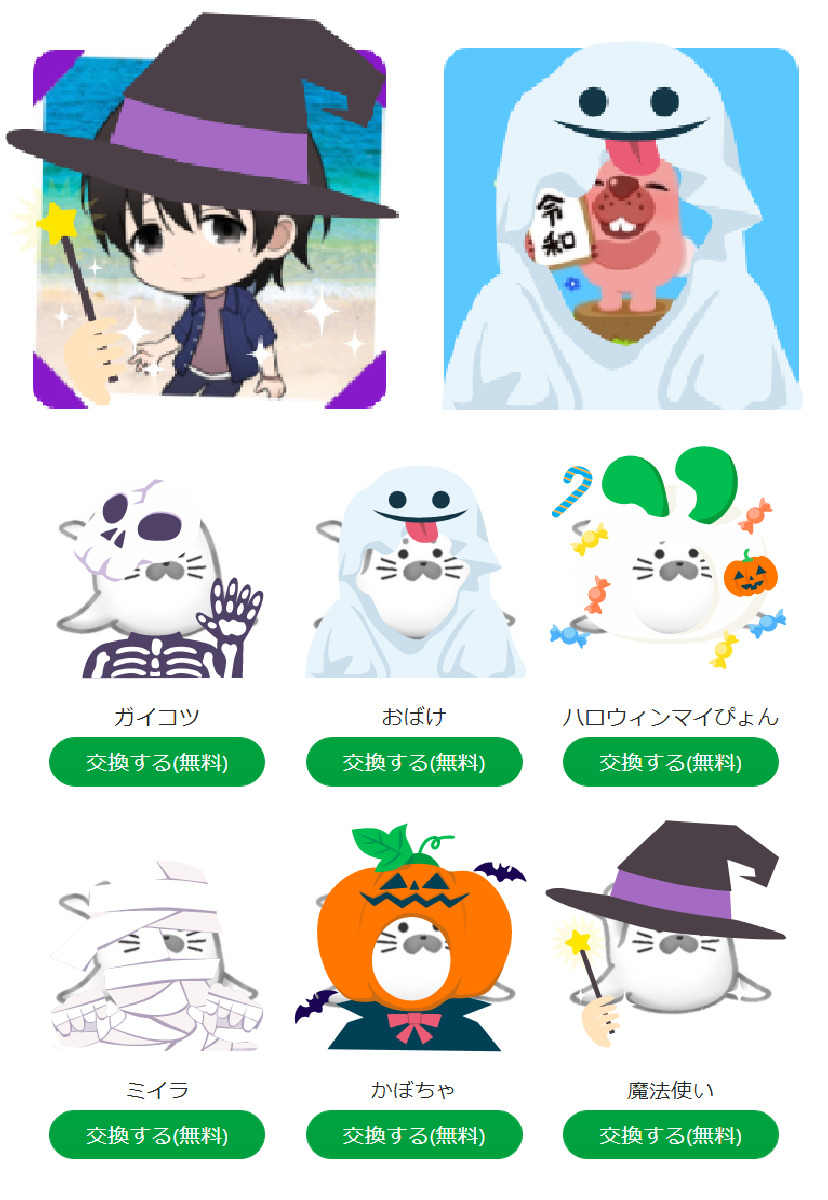Tap 交換する(無料) under おばけ
Screen dimensions: 828x1200
[x=414, y=763]
